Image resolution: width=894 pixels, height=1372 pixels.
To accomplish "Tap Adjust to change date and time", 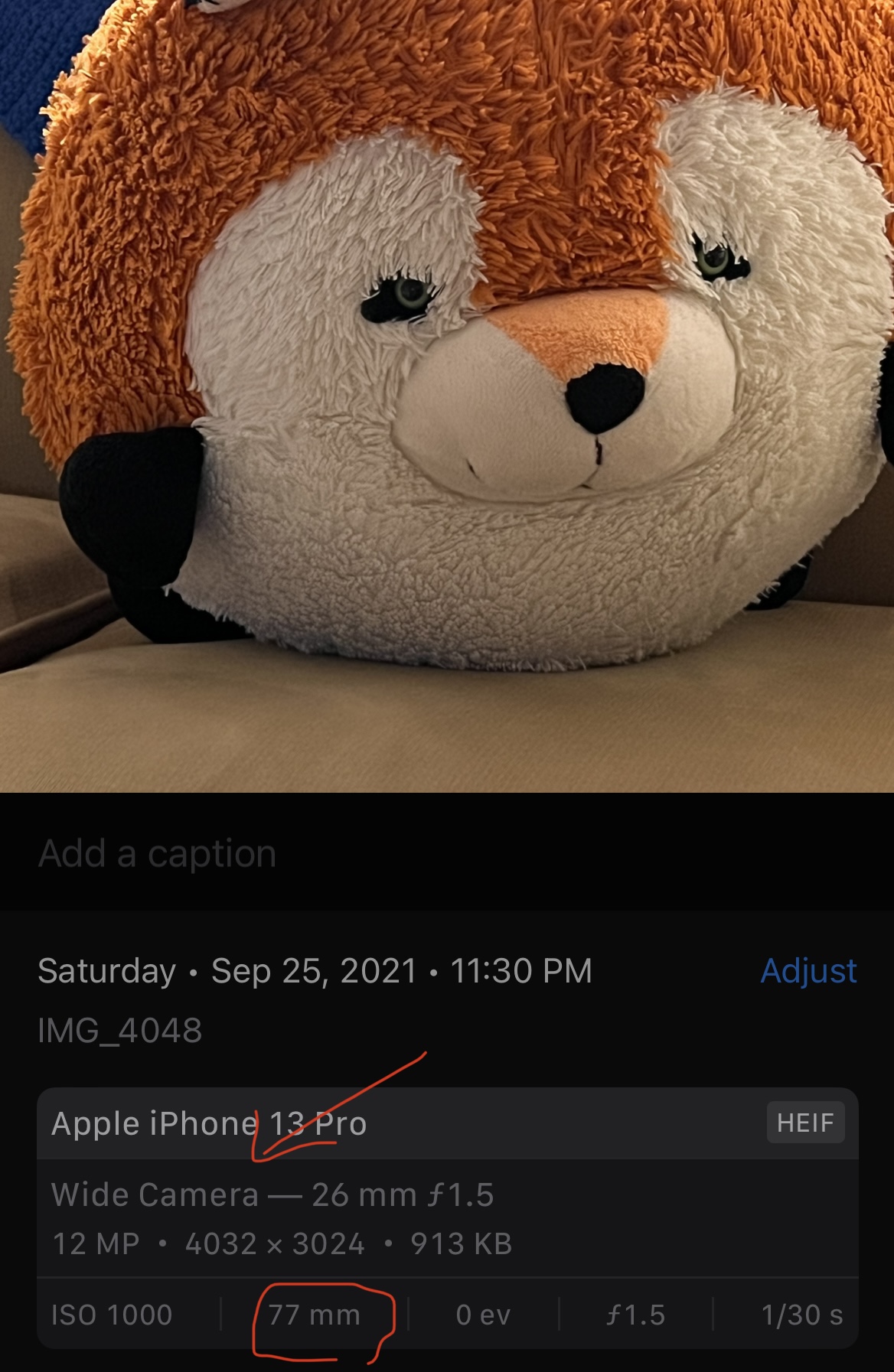I will [808, 971].
